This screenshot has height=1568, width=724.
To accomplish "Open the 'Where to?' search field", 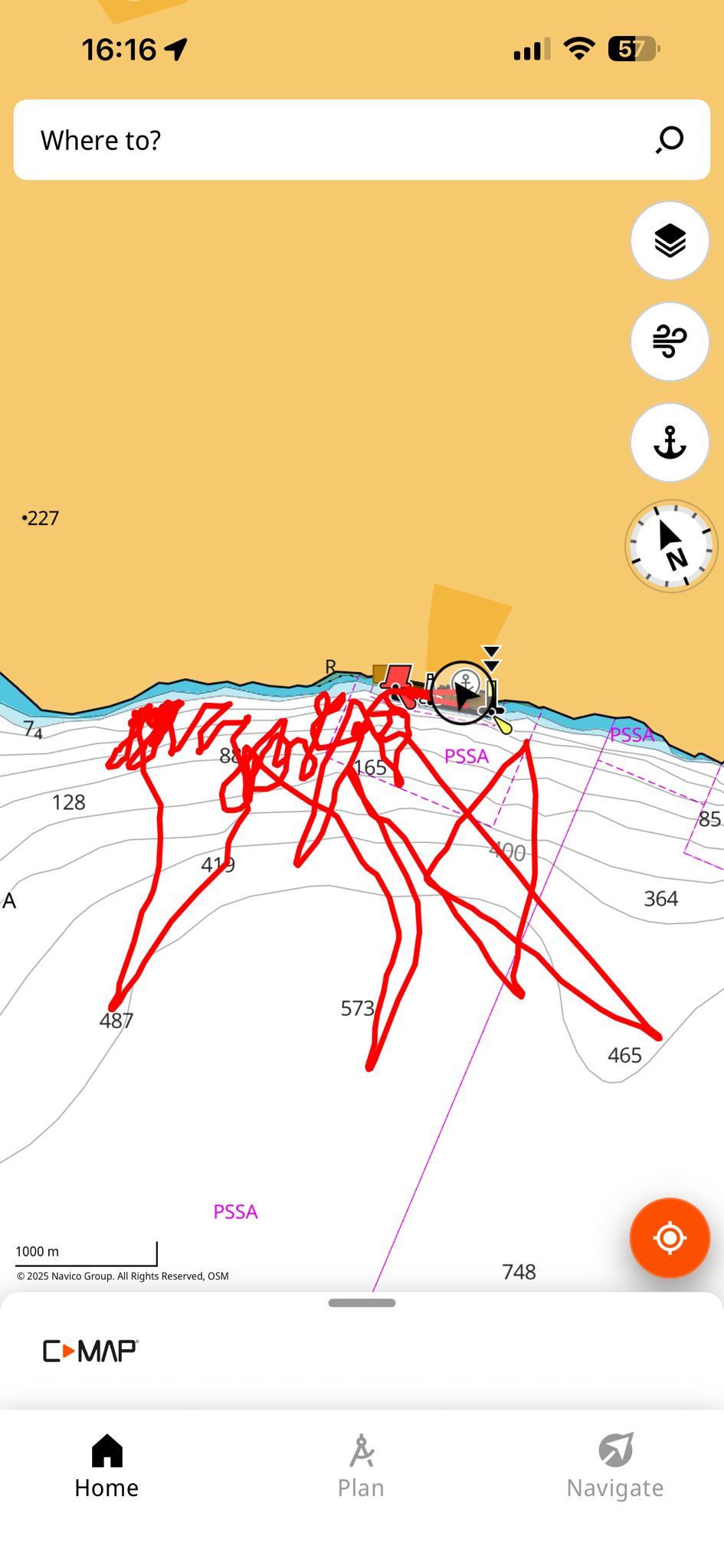I will click(337, 140).
